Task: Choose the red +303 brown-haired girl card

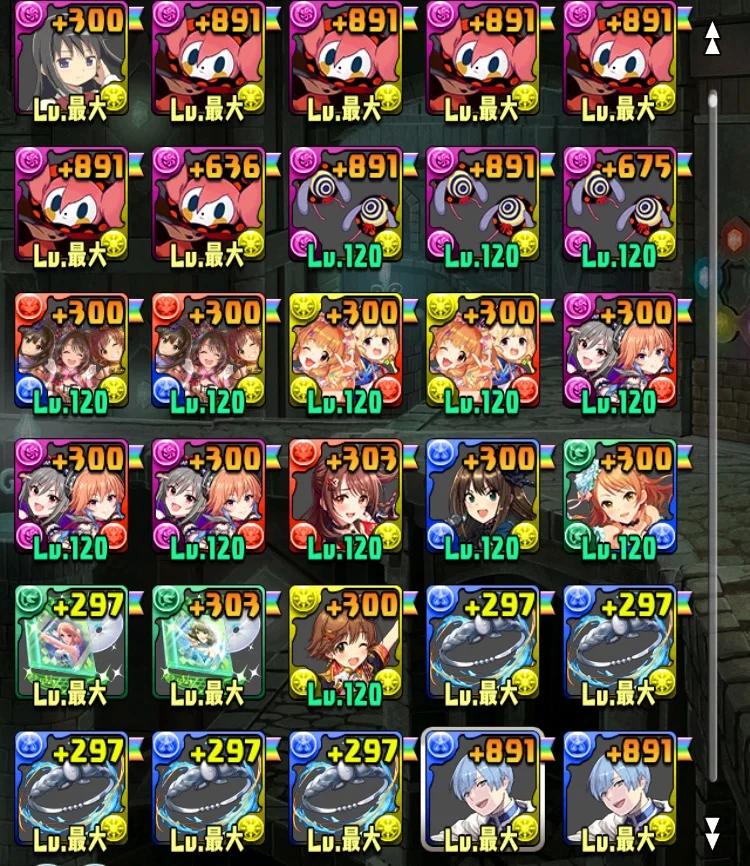Action: 346,497
